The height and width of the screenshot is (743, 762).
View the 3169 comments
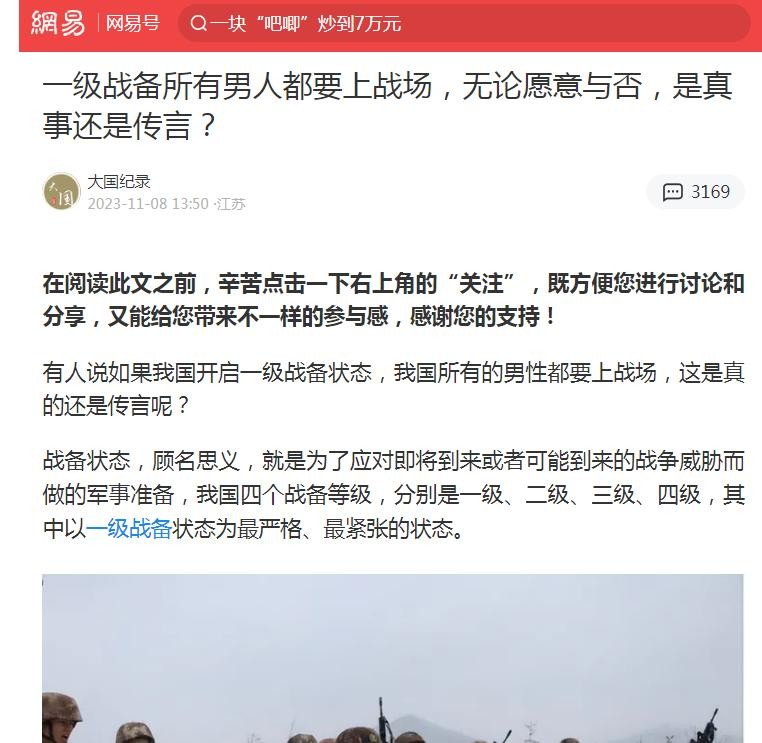(696, 192)
